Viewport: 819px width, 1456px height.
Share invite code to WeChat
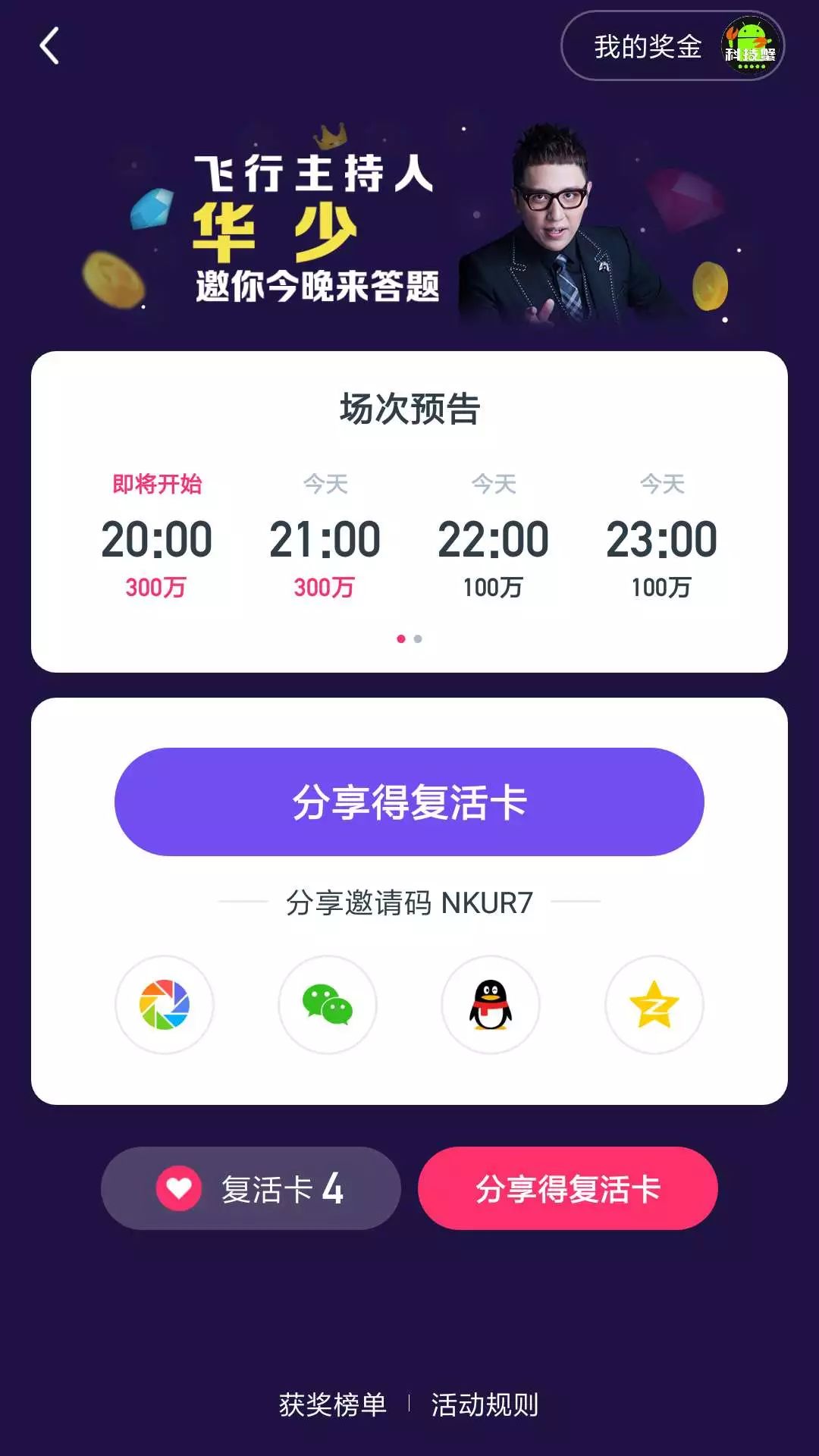tap(328, 1005)
